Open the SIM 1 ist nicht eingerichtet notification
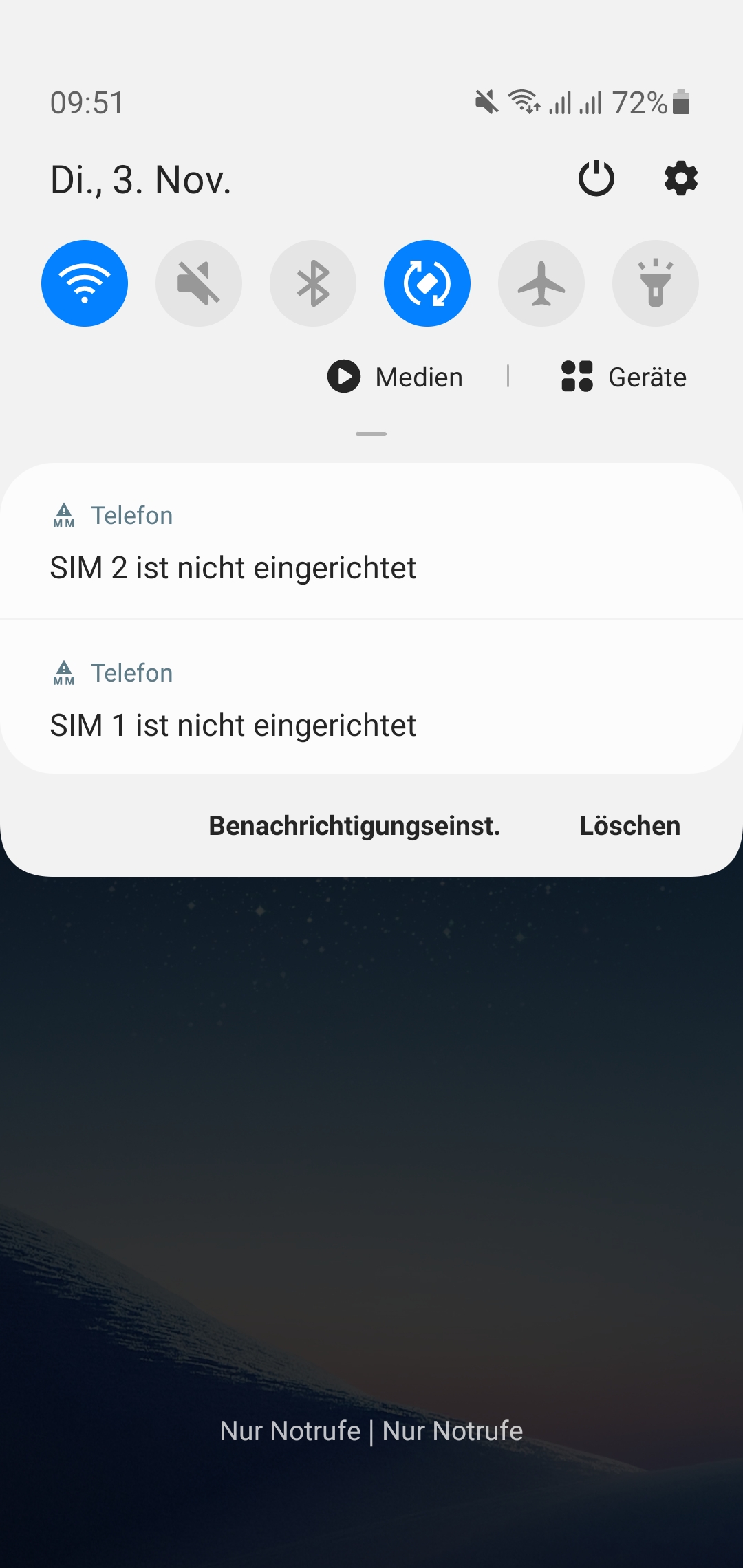Image resolution: width=743 pixels, height=1568 pixels. click(371, 700)
